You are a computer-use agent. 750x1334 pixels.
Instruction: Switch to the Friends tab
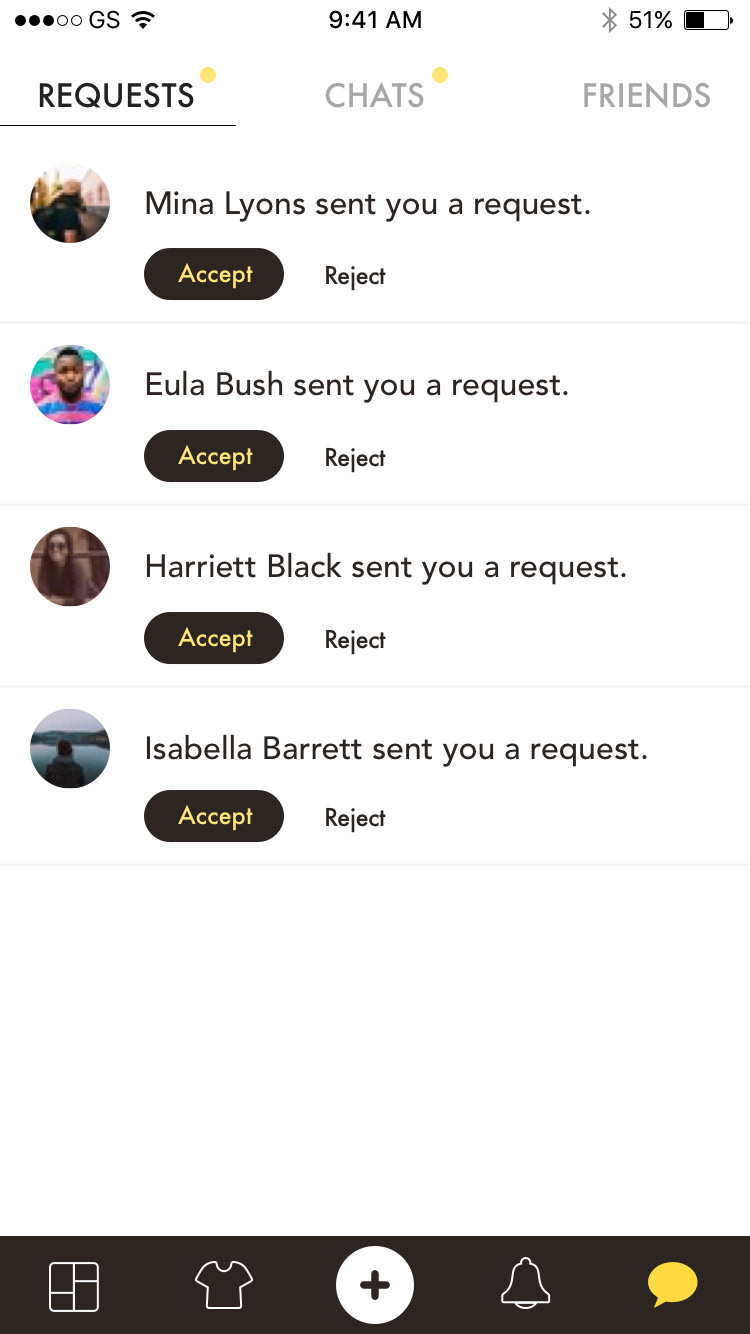(646, 96)
